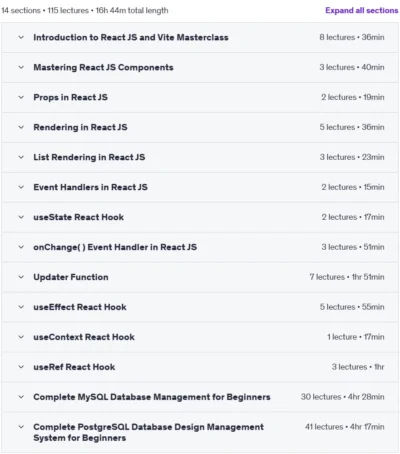Expand the useContext React Hook section

tap(200, 337)
